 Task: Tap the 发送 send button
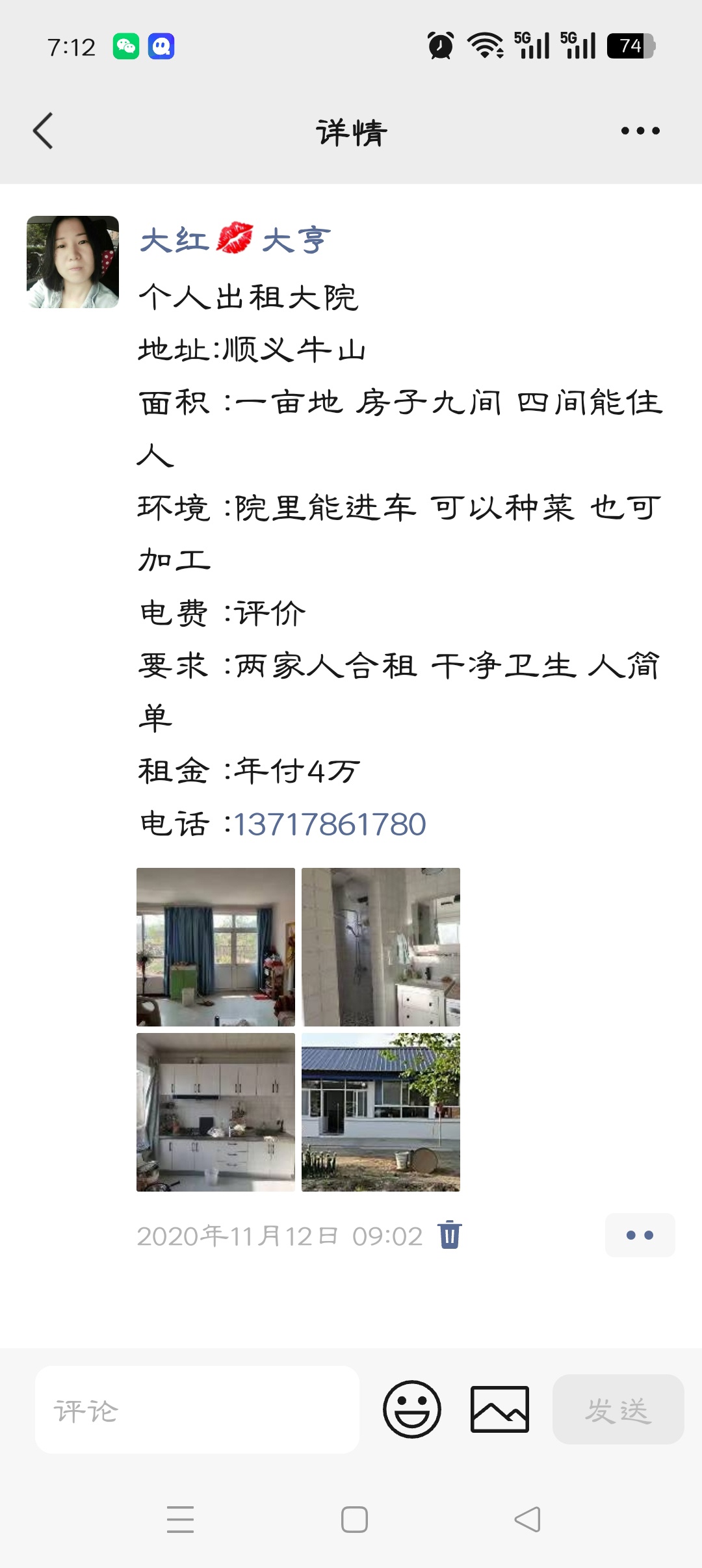(x=617, y=1409)
